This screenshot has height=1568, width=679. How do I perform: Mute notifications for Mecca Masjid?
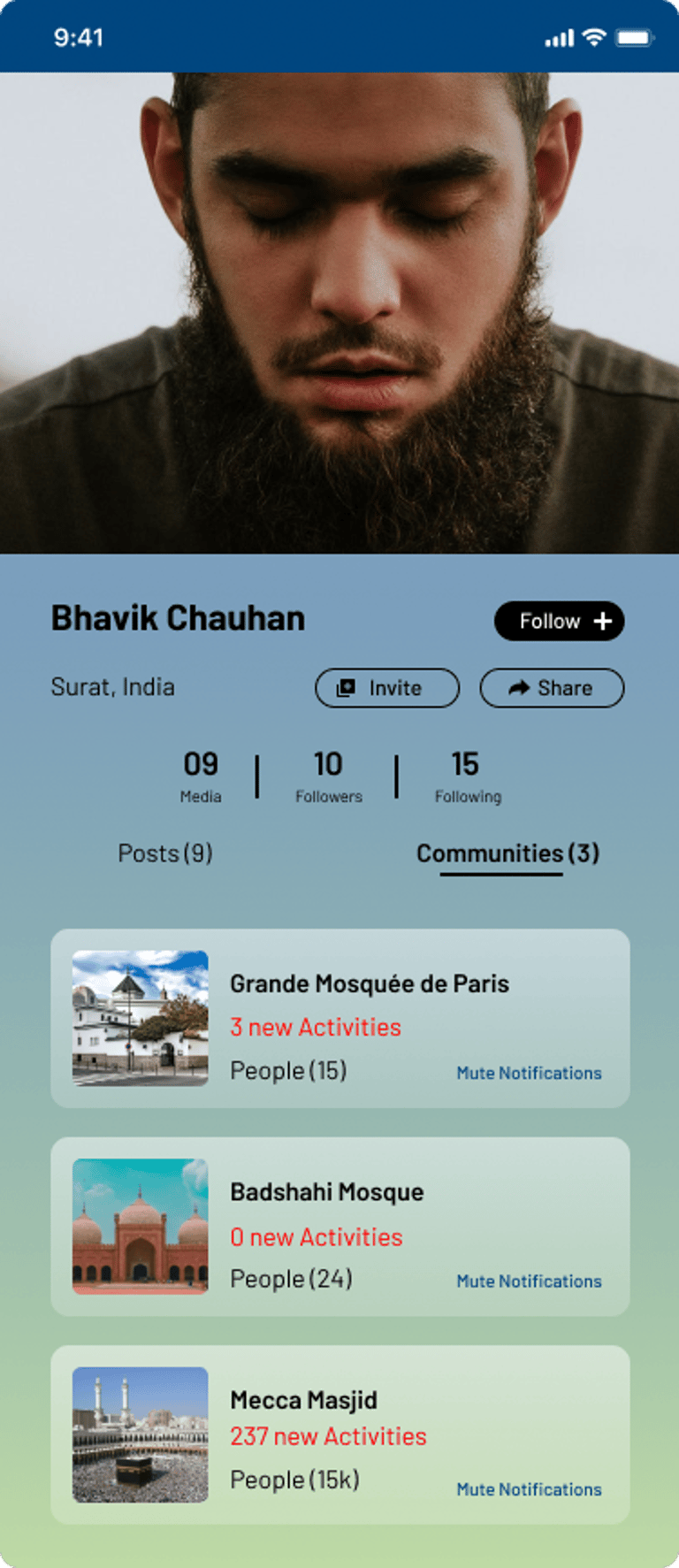(x=529, y=1489)
